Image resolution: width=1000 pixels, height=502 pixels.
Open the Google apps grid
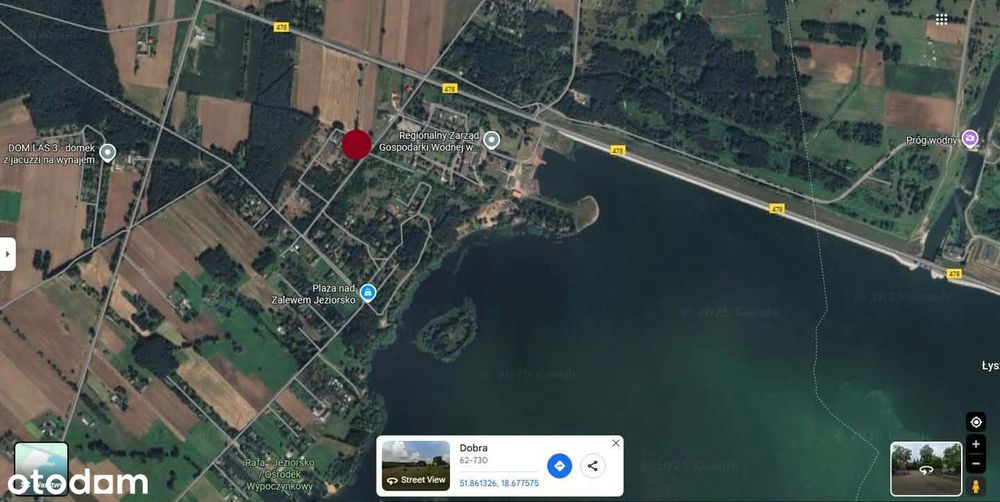pyautogui.click(x=941, y=19)
